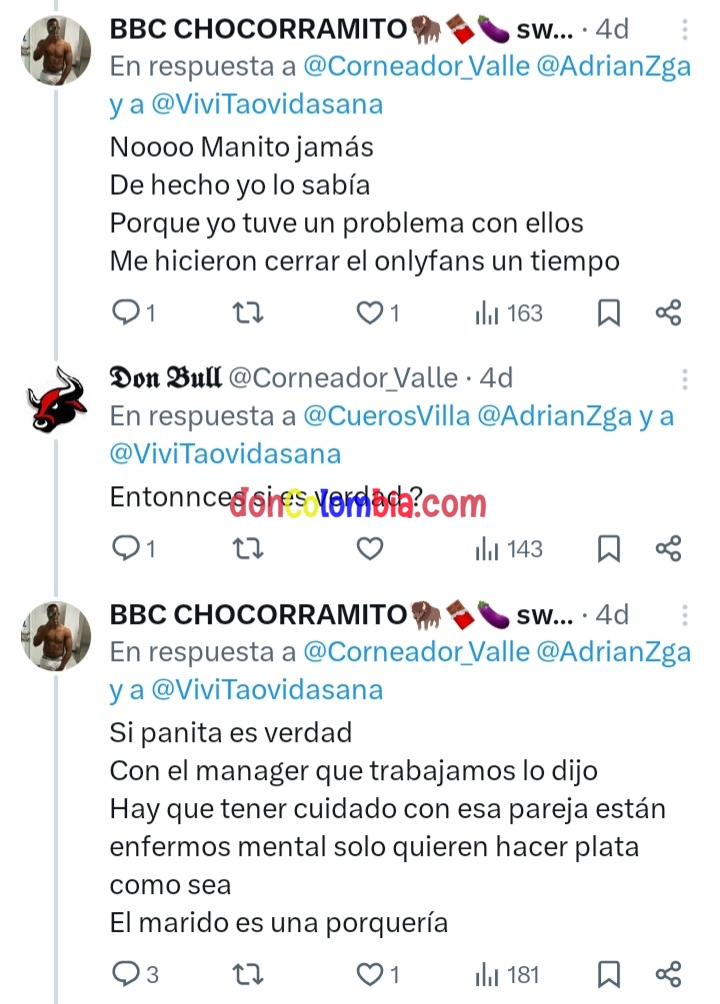Reply to the "Noooo Manito jamás" tweet
This screenshot has width=720, height=1004.
[x=126, y=313]
